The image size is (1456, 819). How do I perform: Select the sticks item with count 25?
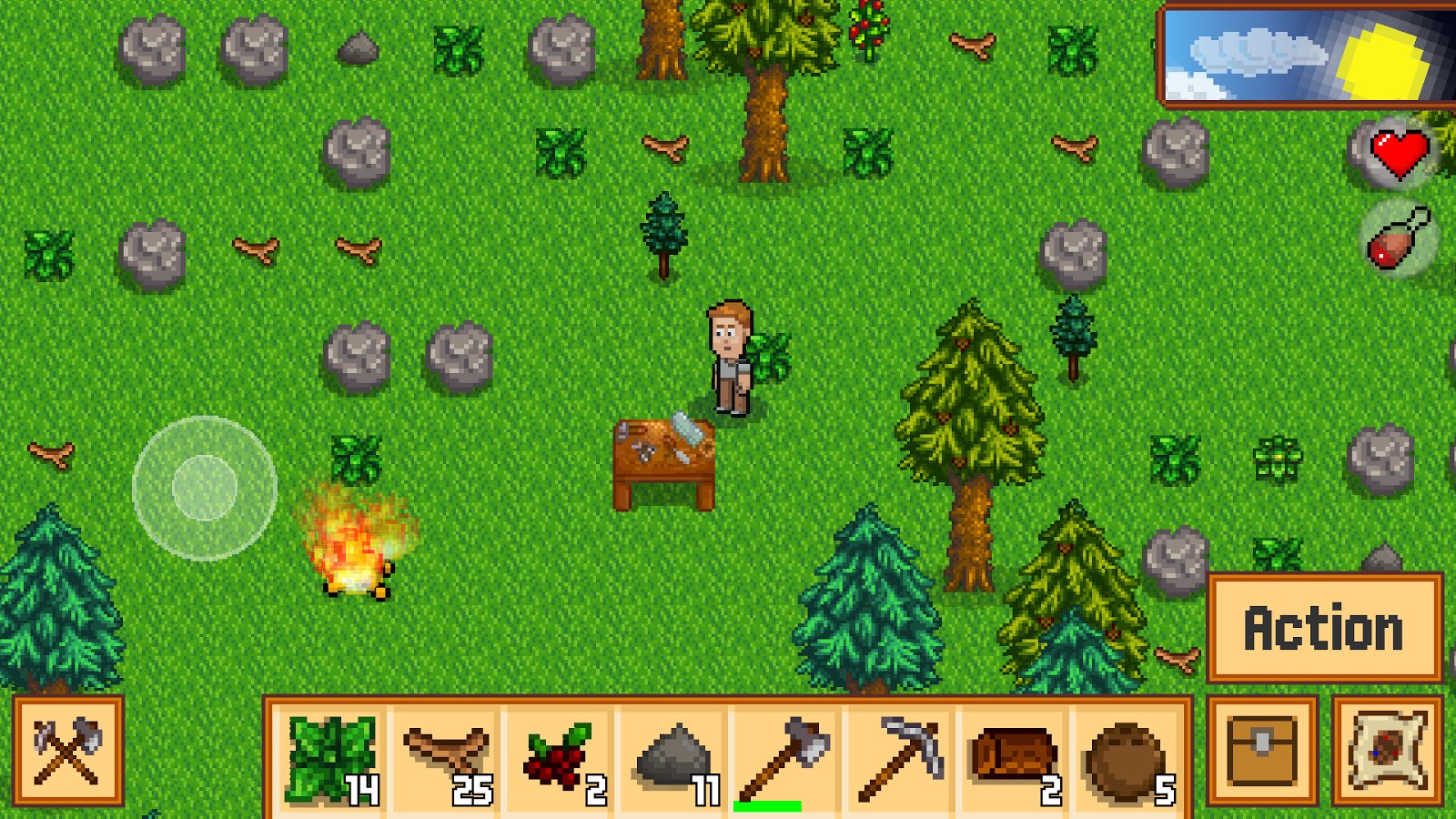pos(446,759)
